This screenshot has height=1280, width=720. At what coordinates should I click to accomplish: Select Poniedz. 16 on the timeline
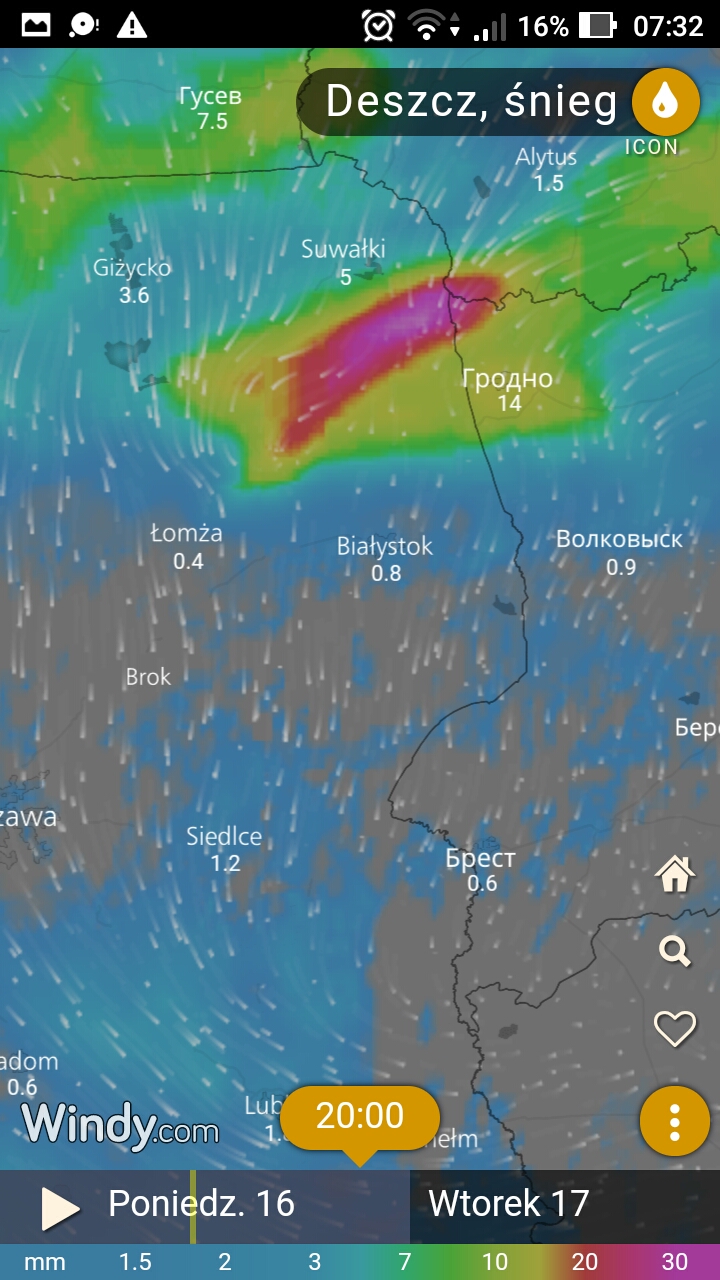(201, 1203)
